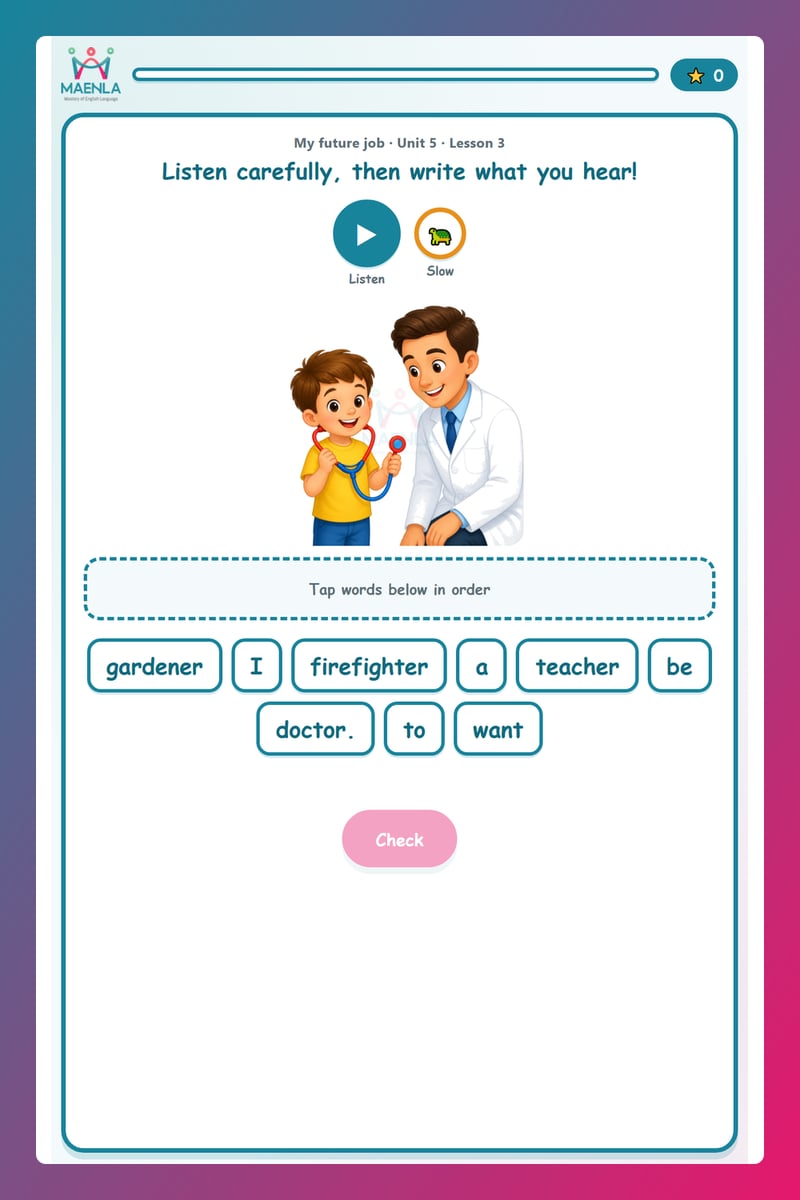Add the word 'to' to the answer
Screen dimensions: 800x1200
(x=414, y=729)
